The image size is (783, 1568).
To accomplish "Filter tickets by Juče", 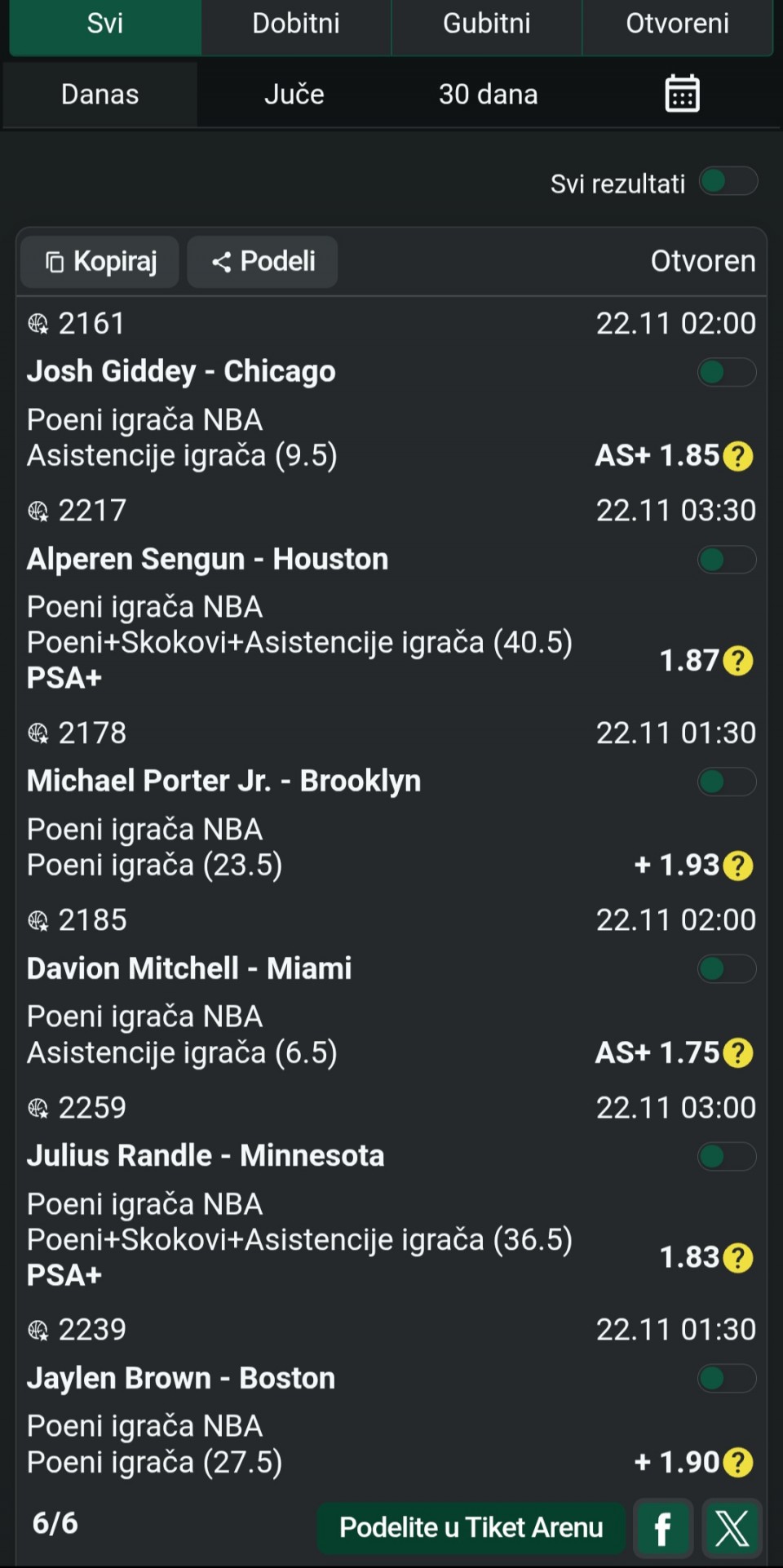I will [294, 95].
